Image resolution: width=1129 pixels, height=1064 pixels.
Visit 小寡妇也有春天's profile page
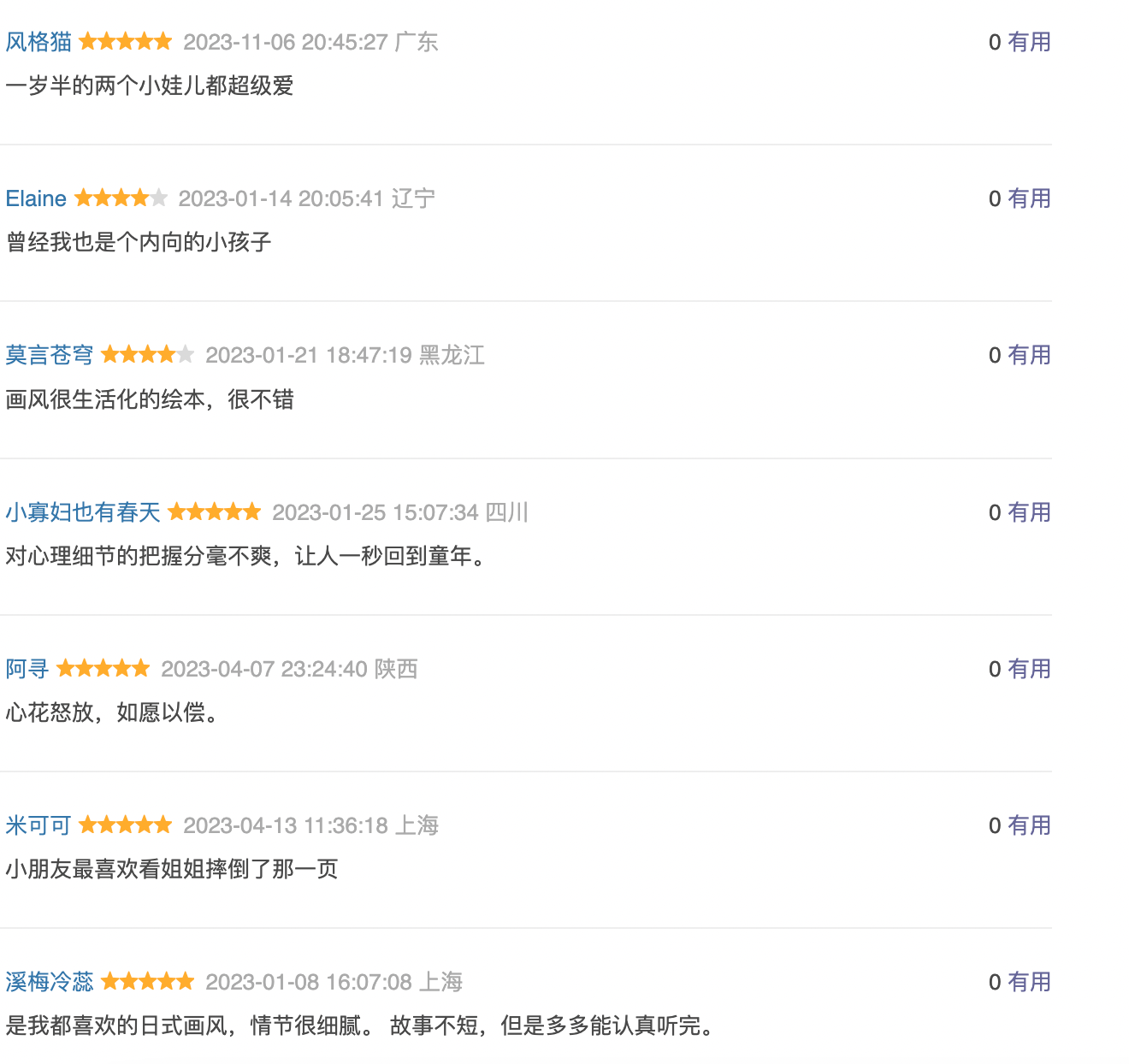pos(83,512)
